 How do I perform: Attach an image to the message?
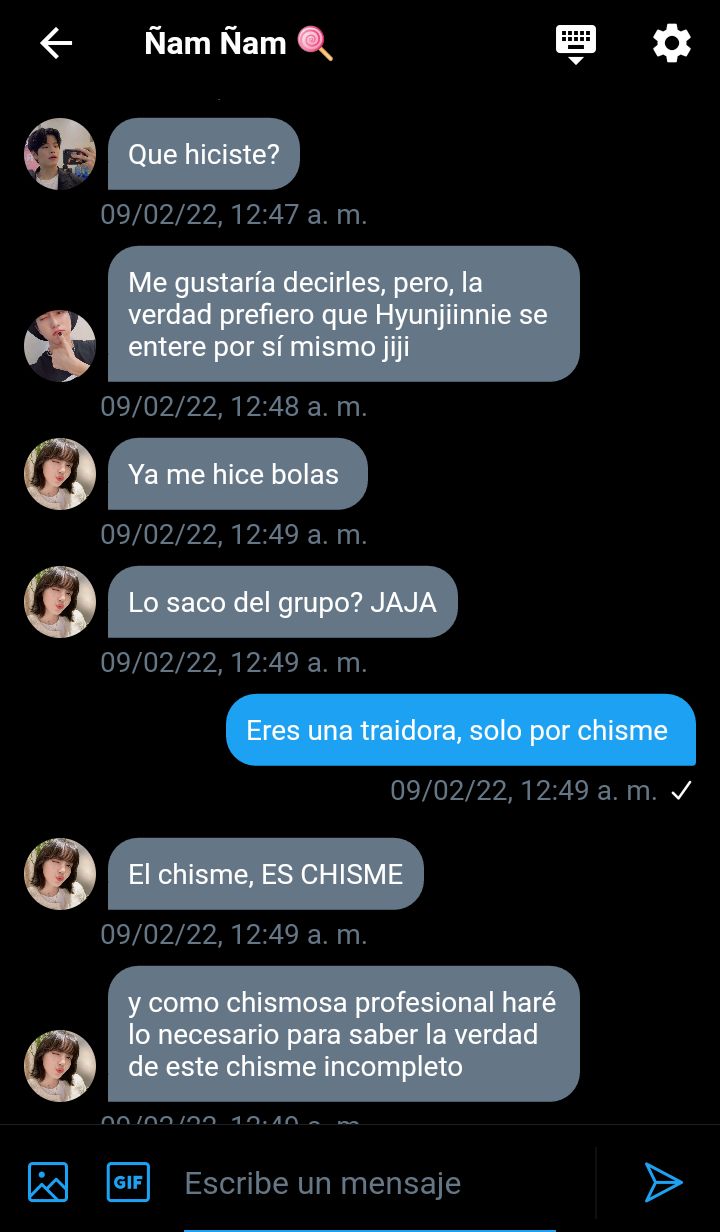(48, 1182)
